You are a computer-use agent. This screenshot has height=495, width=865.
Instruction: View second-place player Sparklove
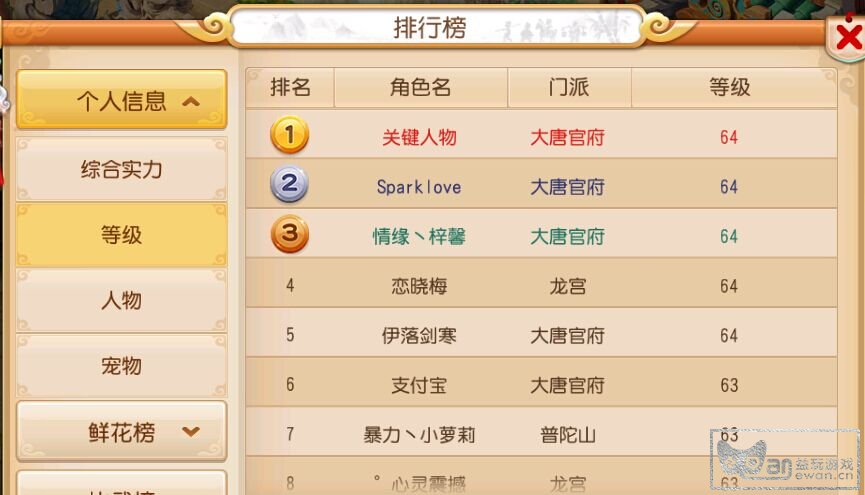[x=419, y=187]
